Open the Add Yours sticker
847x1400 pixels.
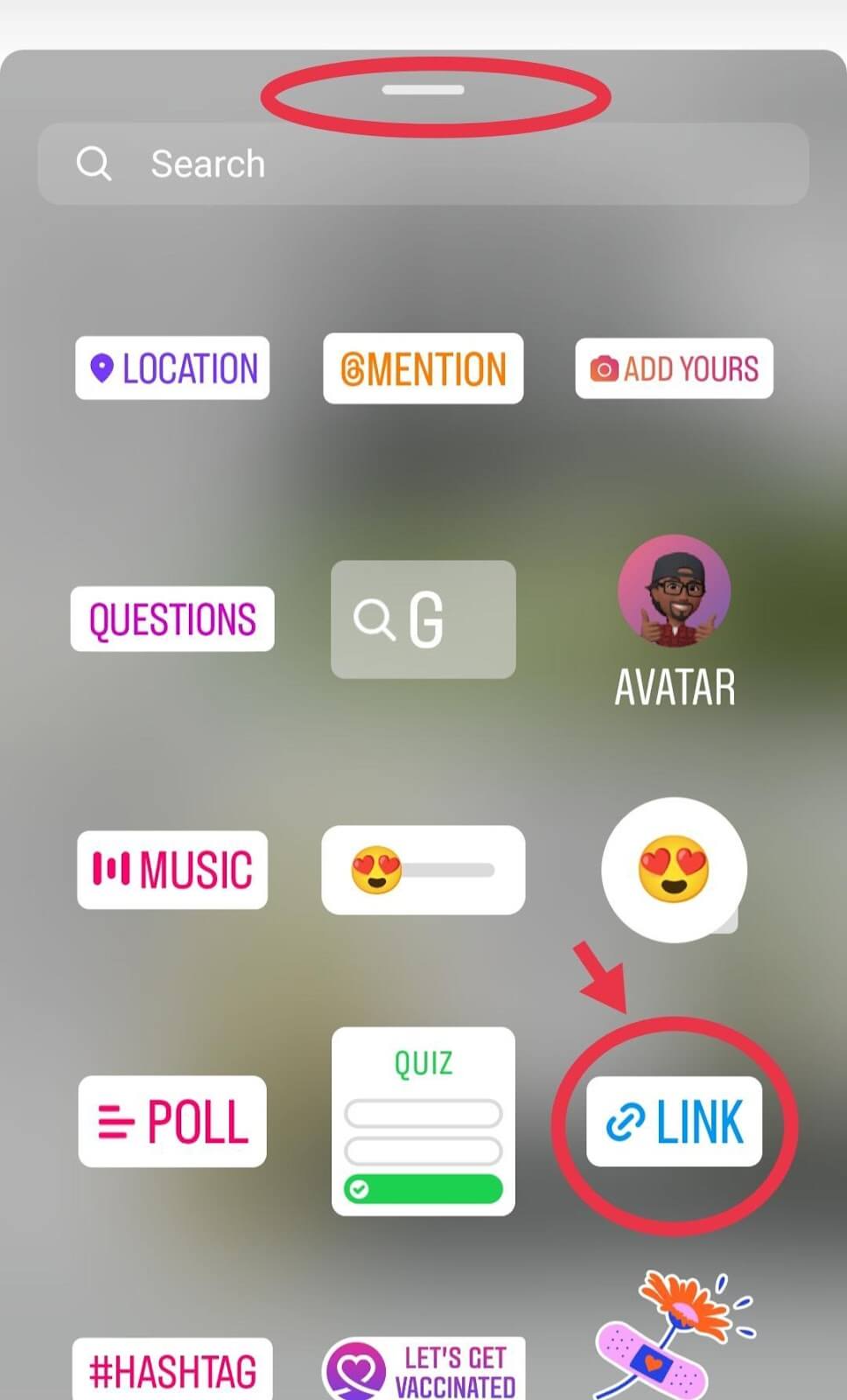coord(674,368)
